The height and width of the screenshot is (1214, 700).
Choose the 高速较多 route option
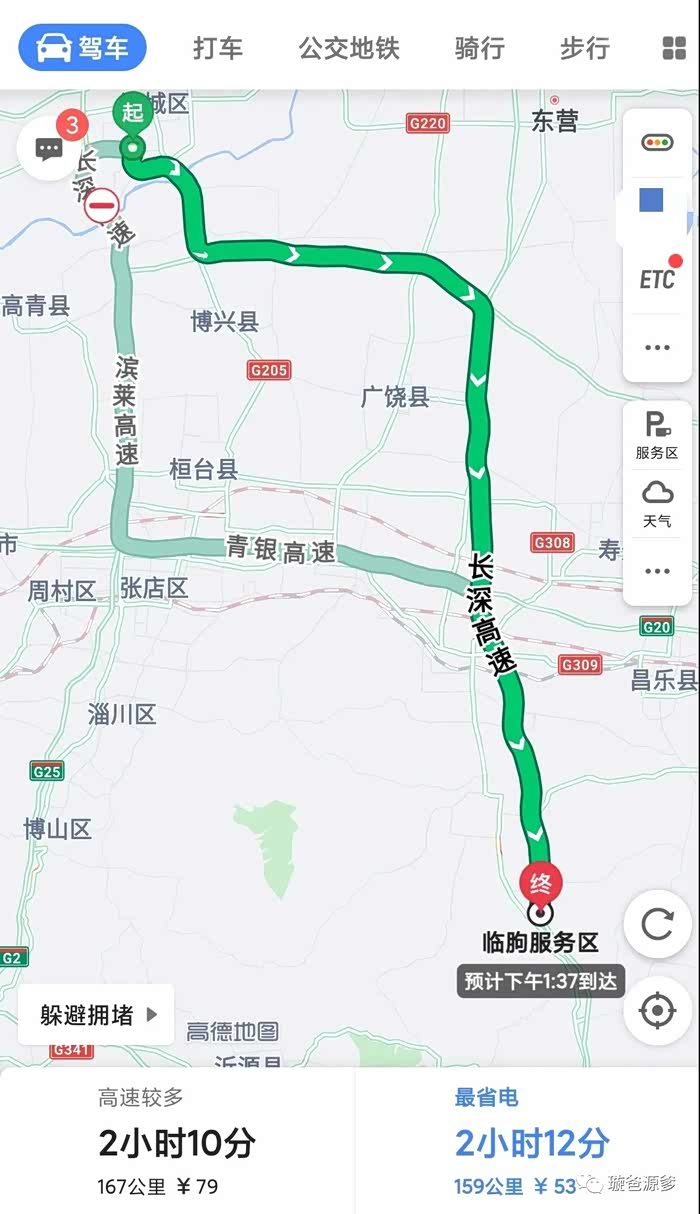pos(177,1142)
